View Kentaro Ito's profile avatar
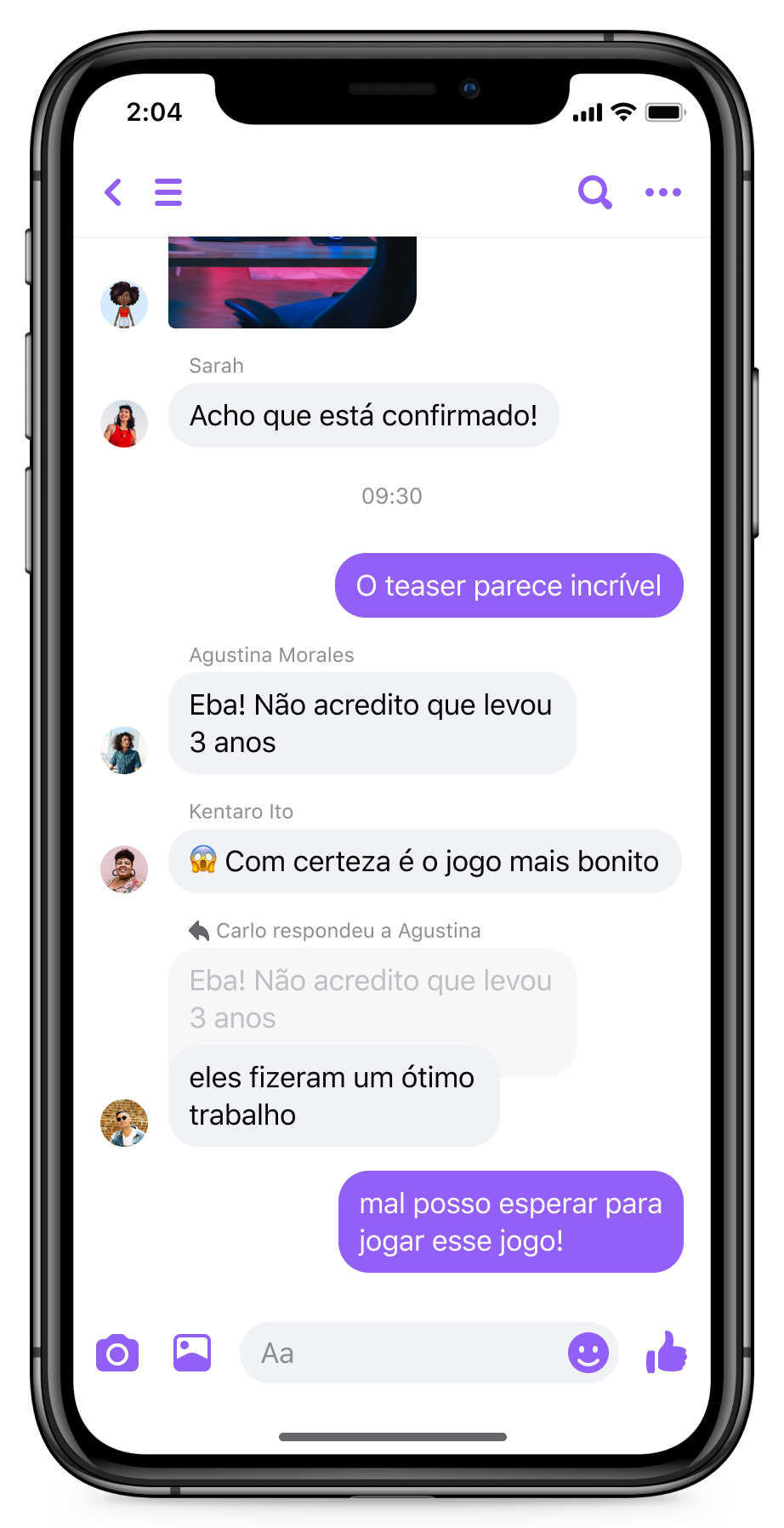This screenshot has width=784, height=1528. [x=124, y=869]
